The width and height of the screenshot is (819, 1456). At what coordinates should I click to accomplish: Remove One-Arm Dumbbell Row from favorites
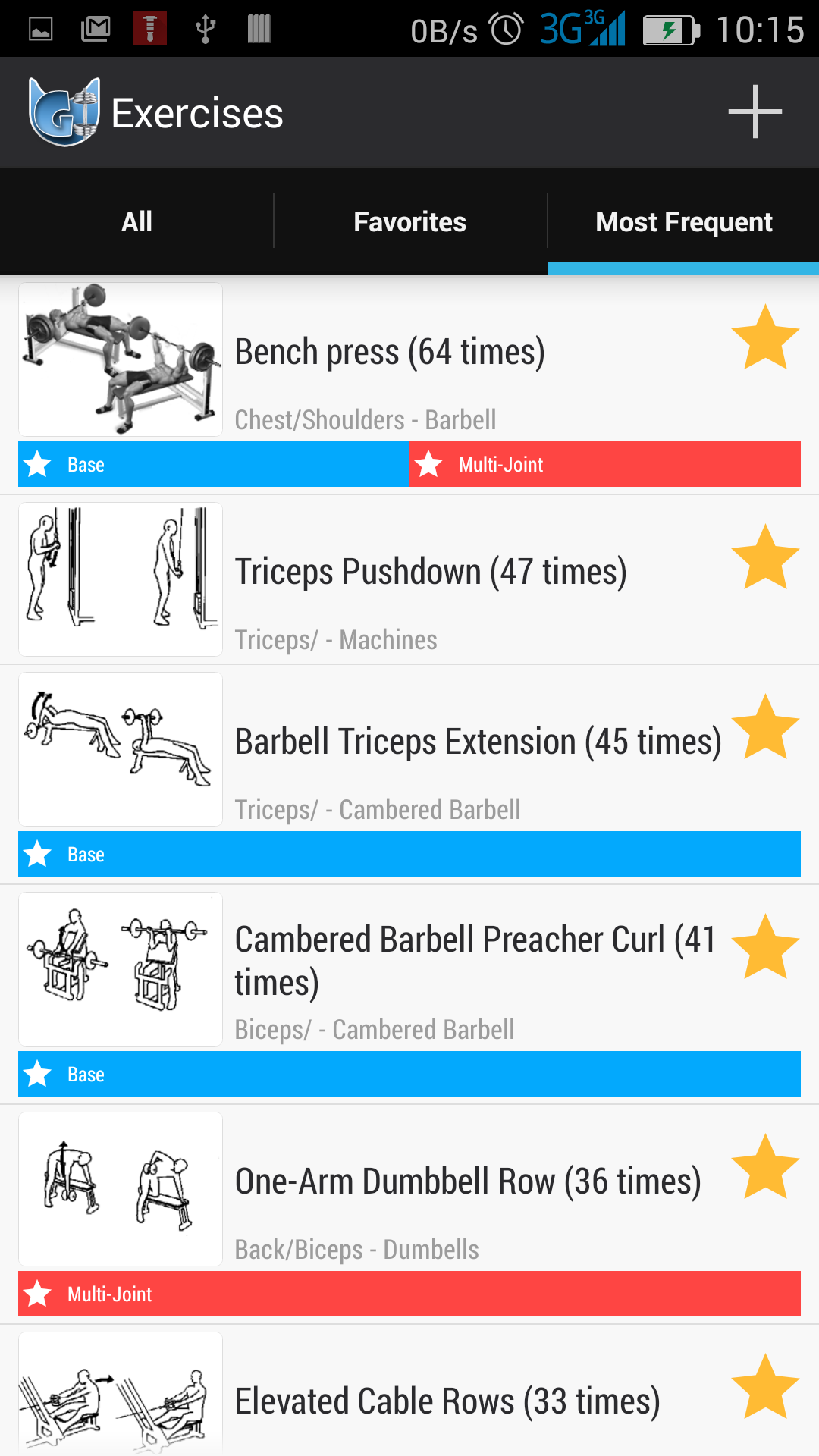765,1168
